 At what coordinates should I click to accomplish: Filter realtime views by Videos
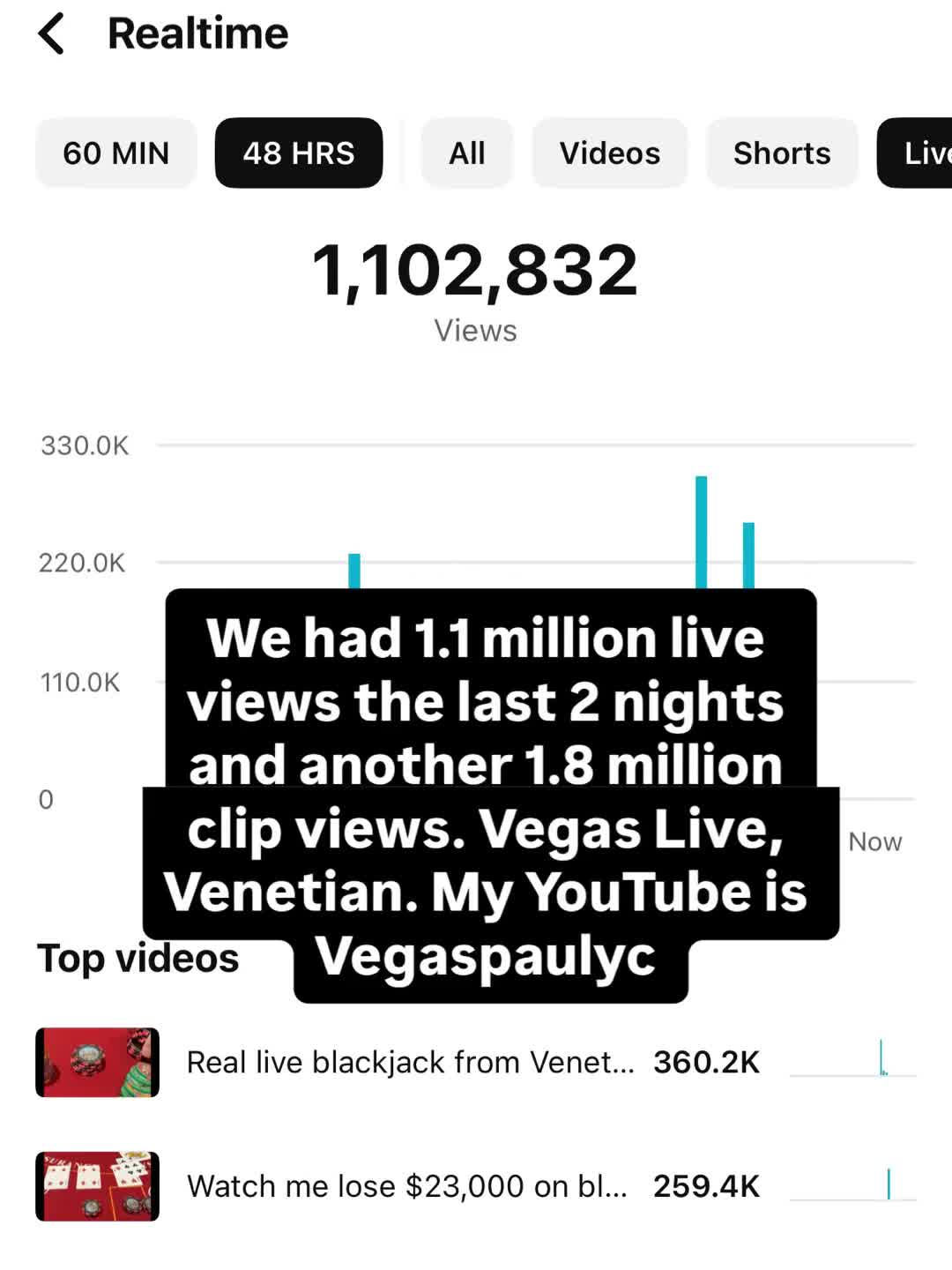tap(609, 153)
